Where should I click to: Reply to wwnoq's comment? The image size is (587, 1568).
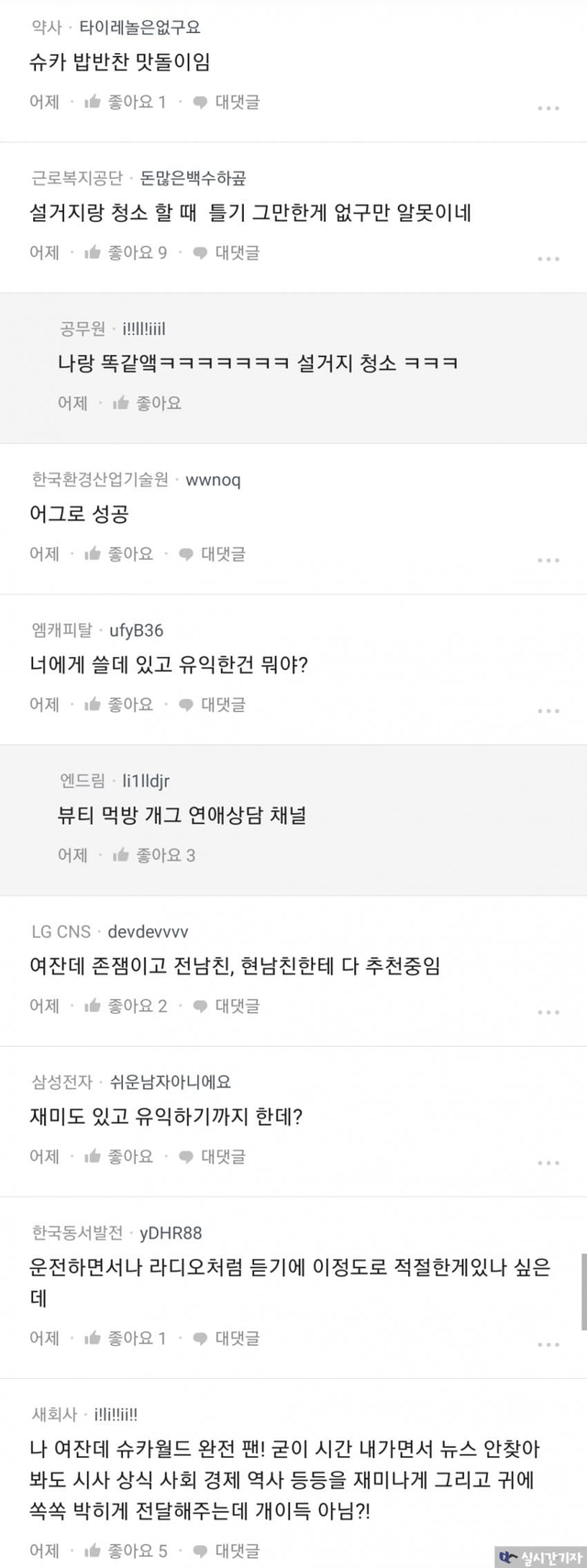click(213, 553)
